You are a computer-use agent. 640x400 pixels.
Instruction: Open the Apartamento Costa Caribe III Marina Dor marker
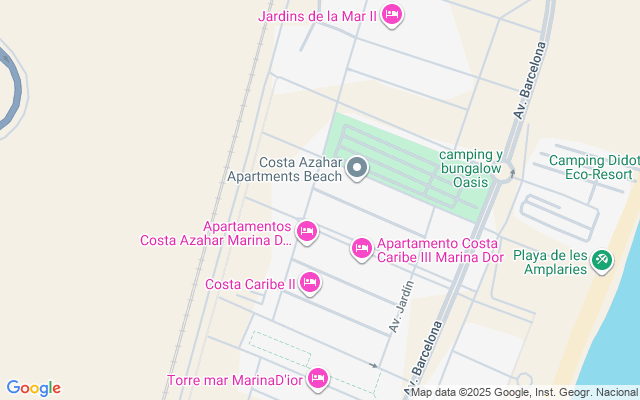[362, 248]
